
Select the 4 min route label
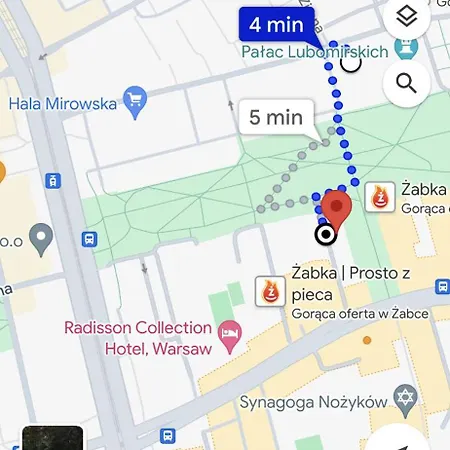pyautogui.click(x=277, y=25)
